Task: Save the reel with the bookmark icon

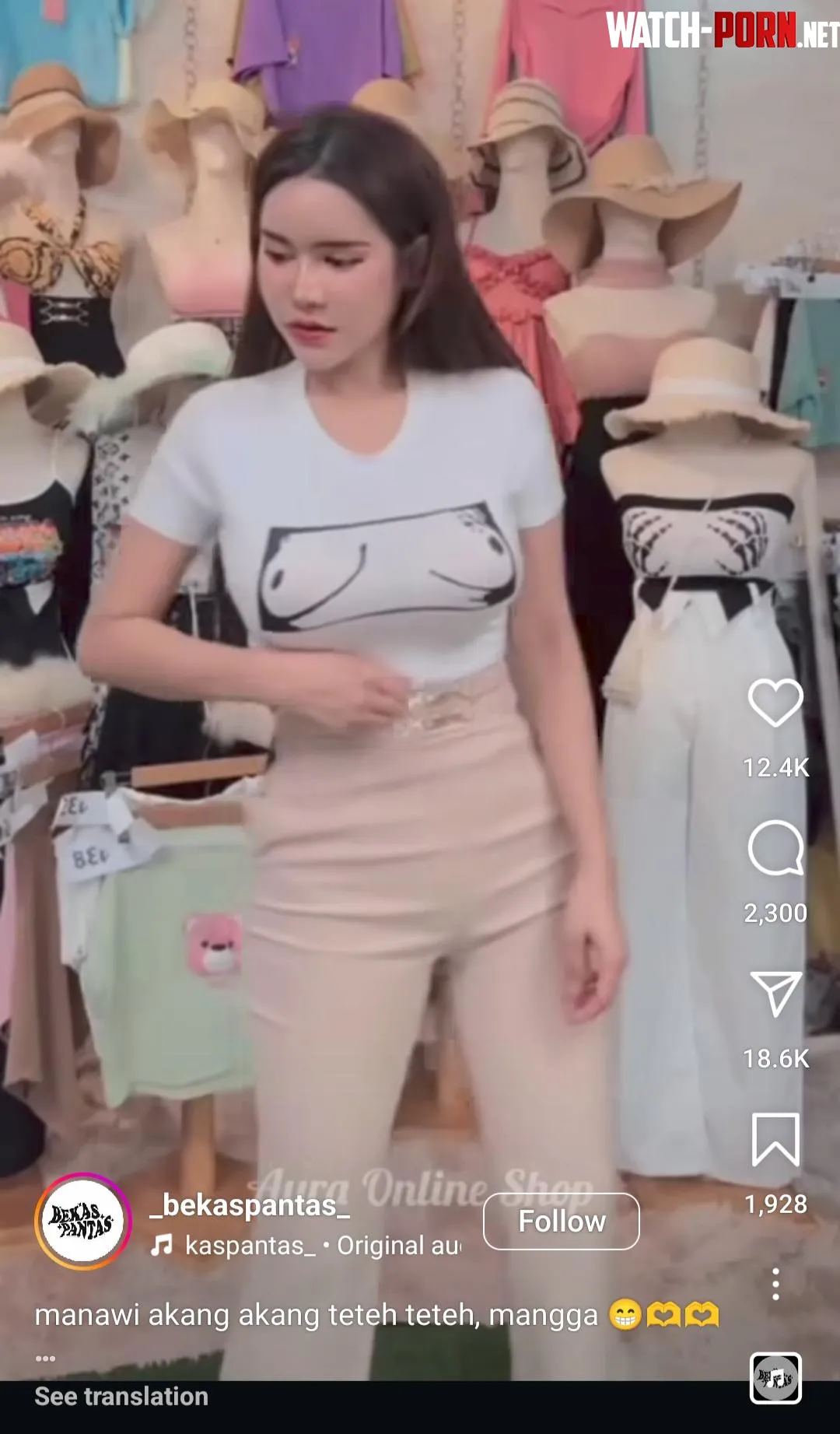Action: (x=775, y=1139)
